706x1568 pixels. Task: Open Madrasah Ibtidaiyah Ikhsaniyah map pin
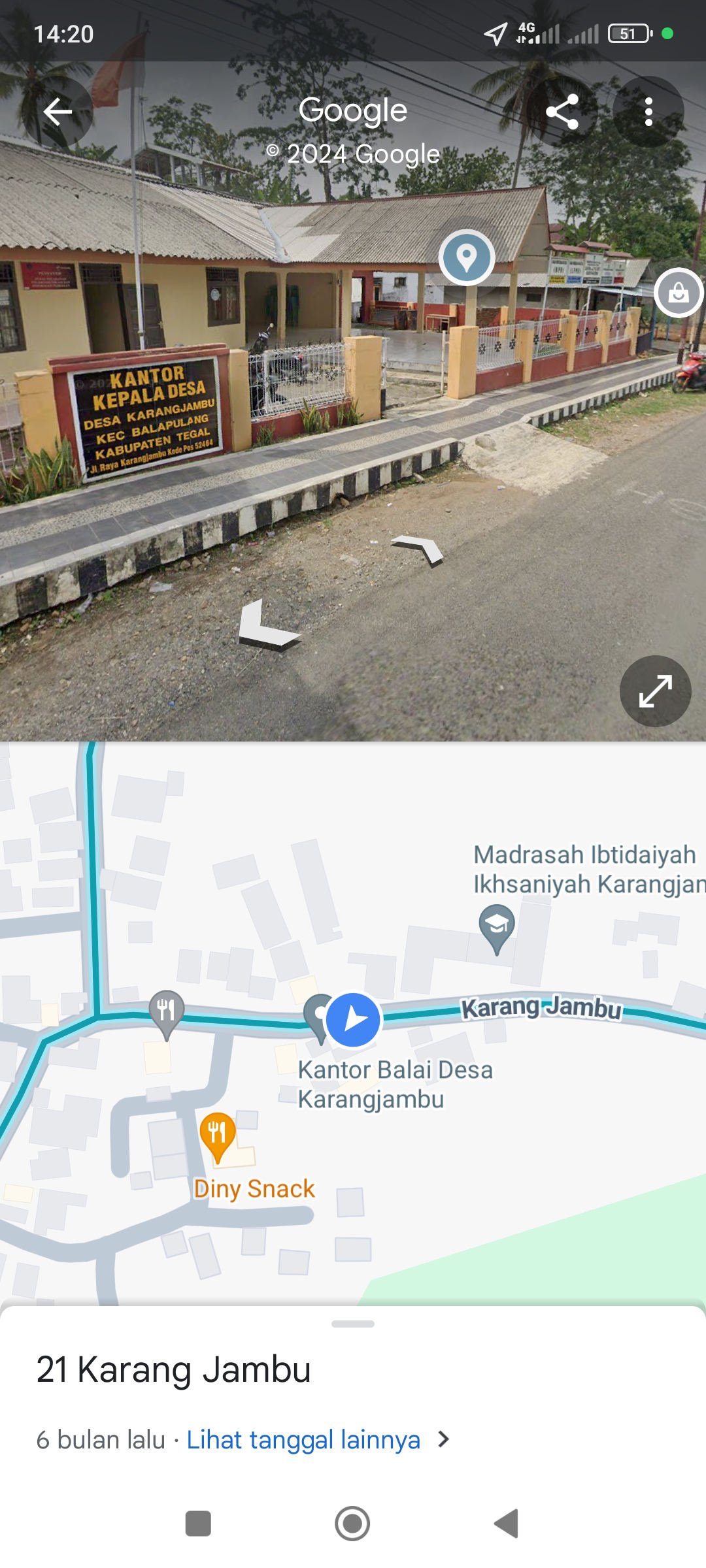497,928
